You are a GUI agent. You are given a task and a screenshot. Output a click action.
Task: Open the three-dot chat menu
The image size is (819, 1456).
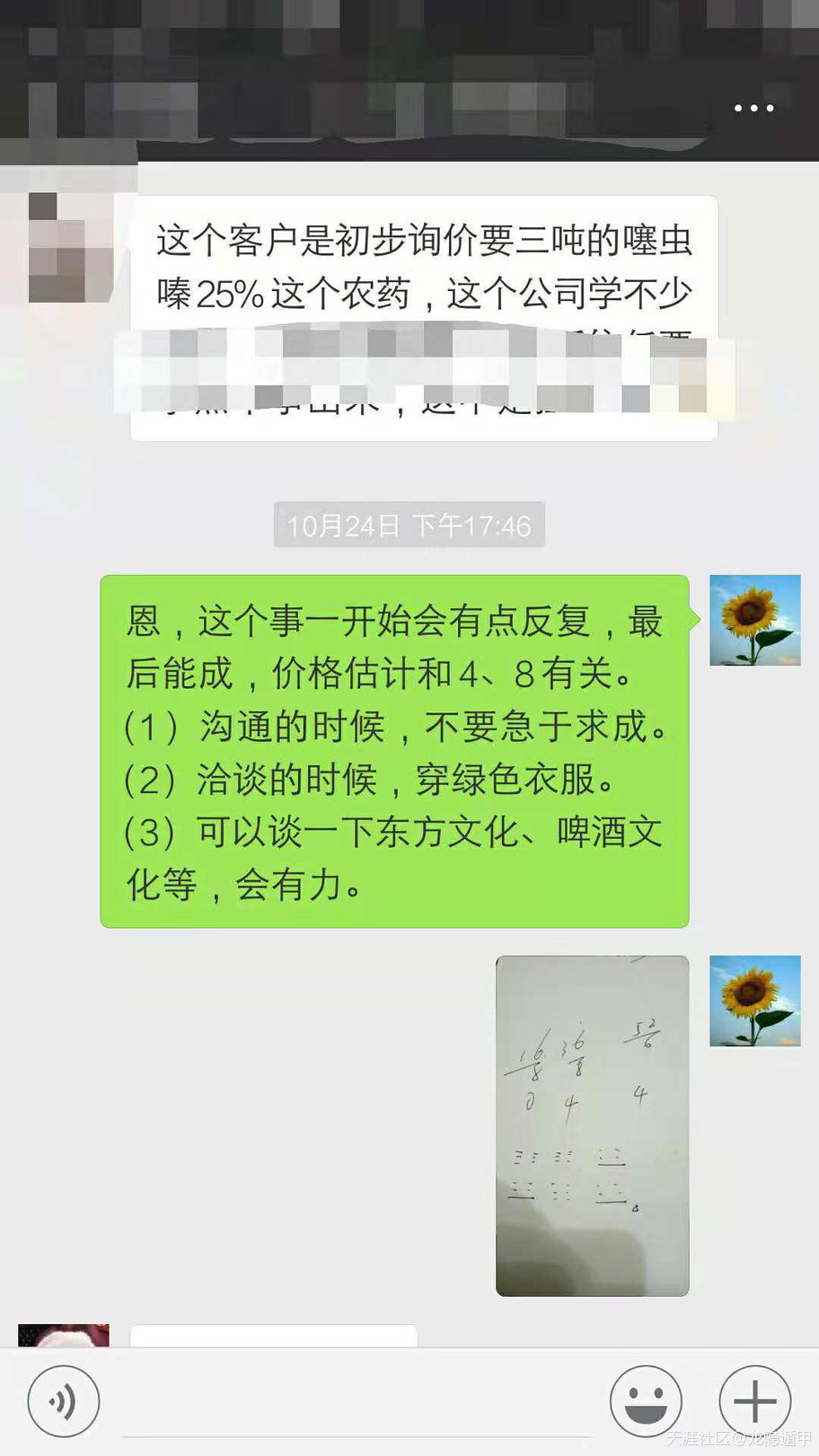[x=753, y=108]
